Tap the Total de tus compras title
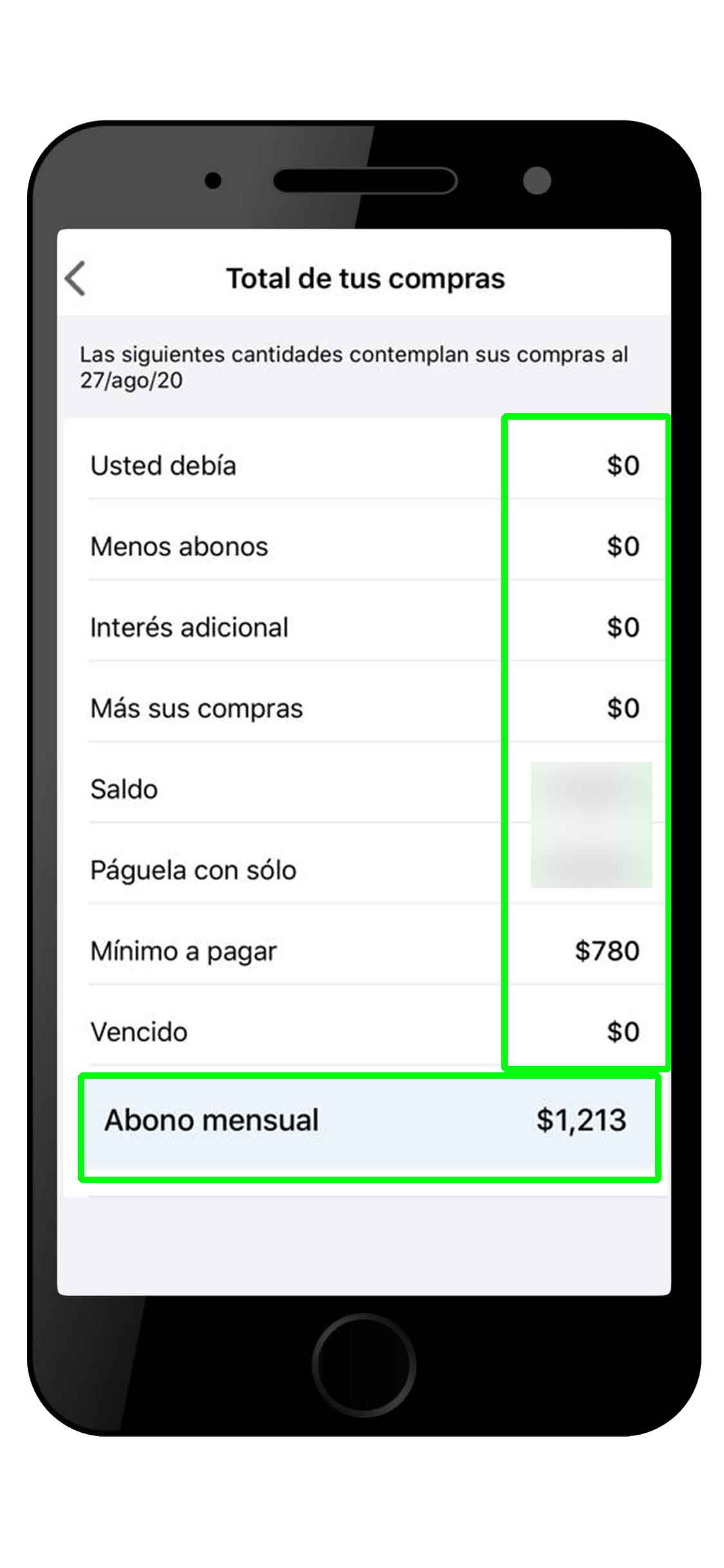The width and height of the screenshot is (724, 1568). pos(366,277)
